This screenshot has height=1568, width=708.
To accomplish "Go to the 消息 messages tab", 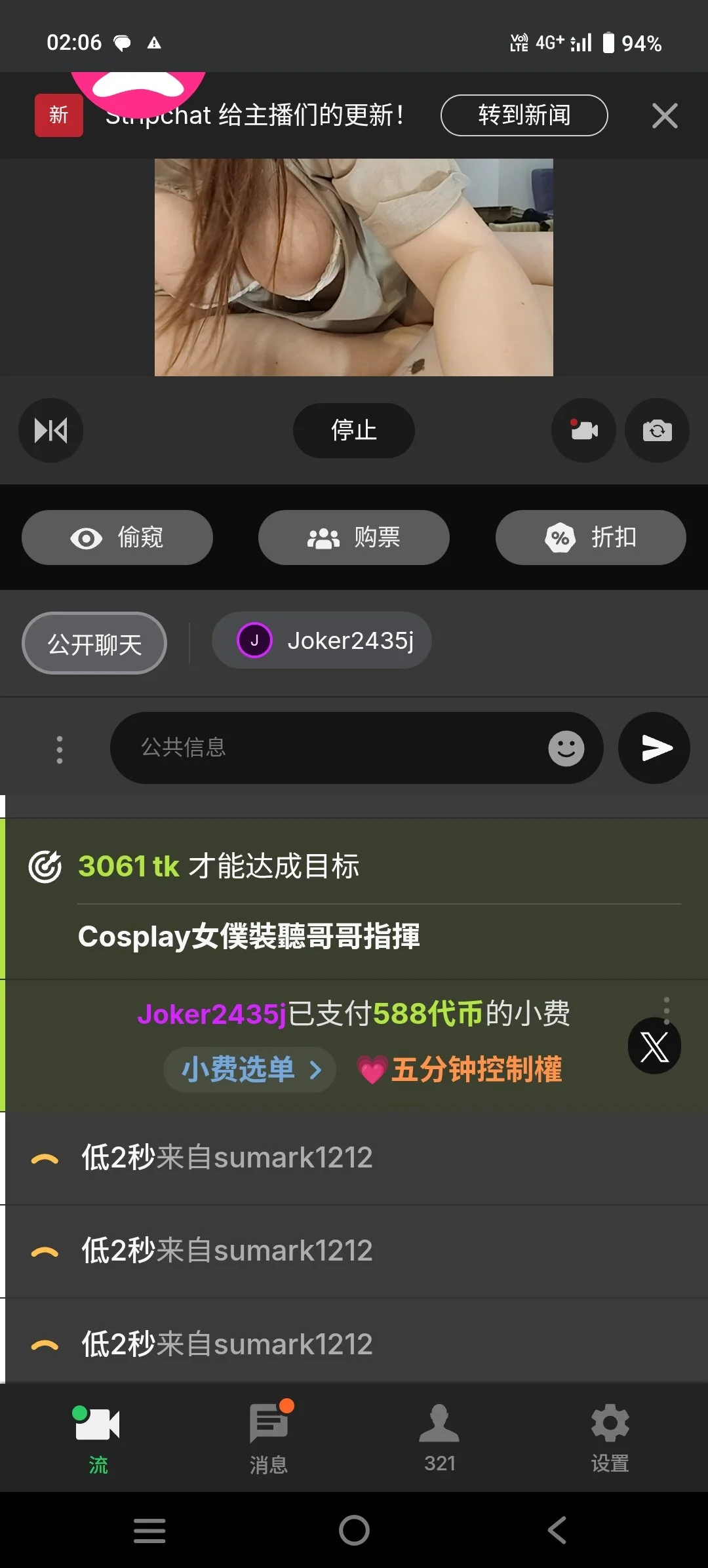I will (x=269, y=1437).
